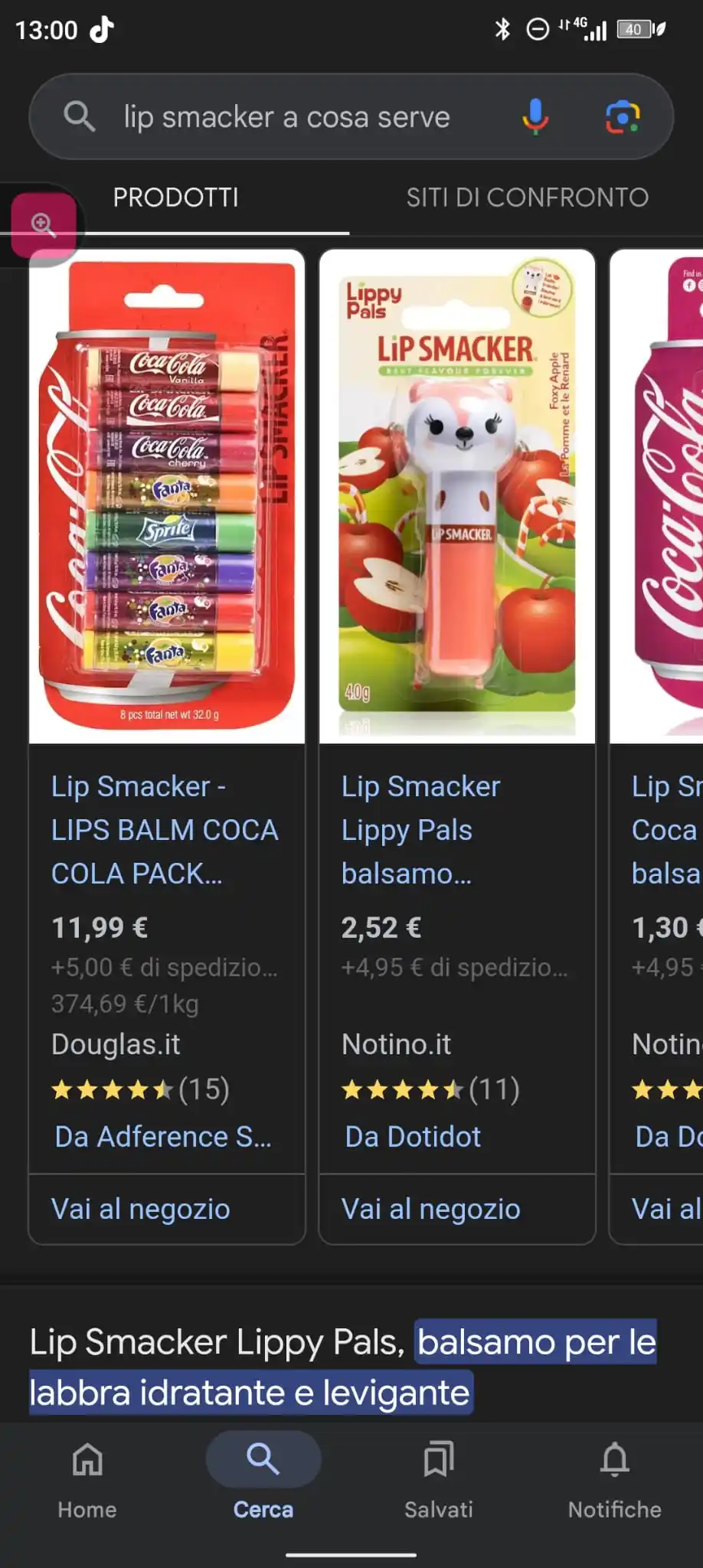Switch to the PRODOTTI tab
This screenshot has width=703, height=1568.
176,198
